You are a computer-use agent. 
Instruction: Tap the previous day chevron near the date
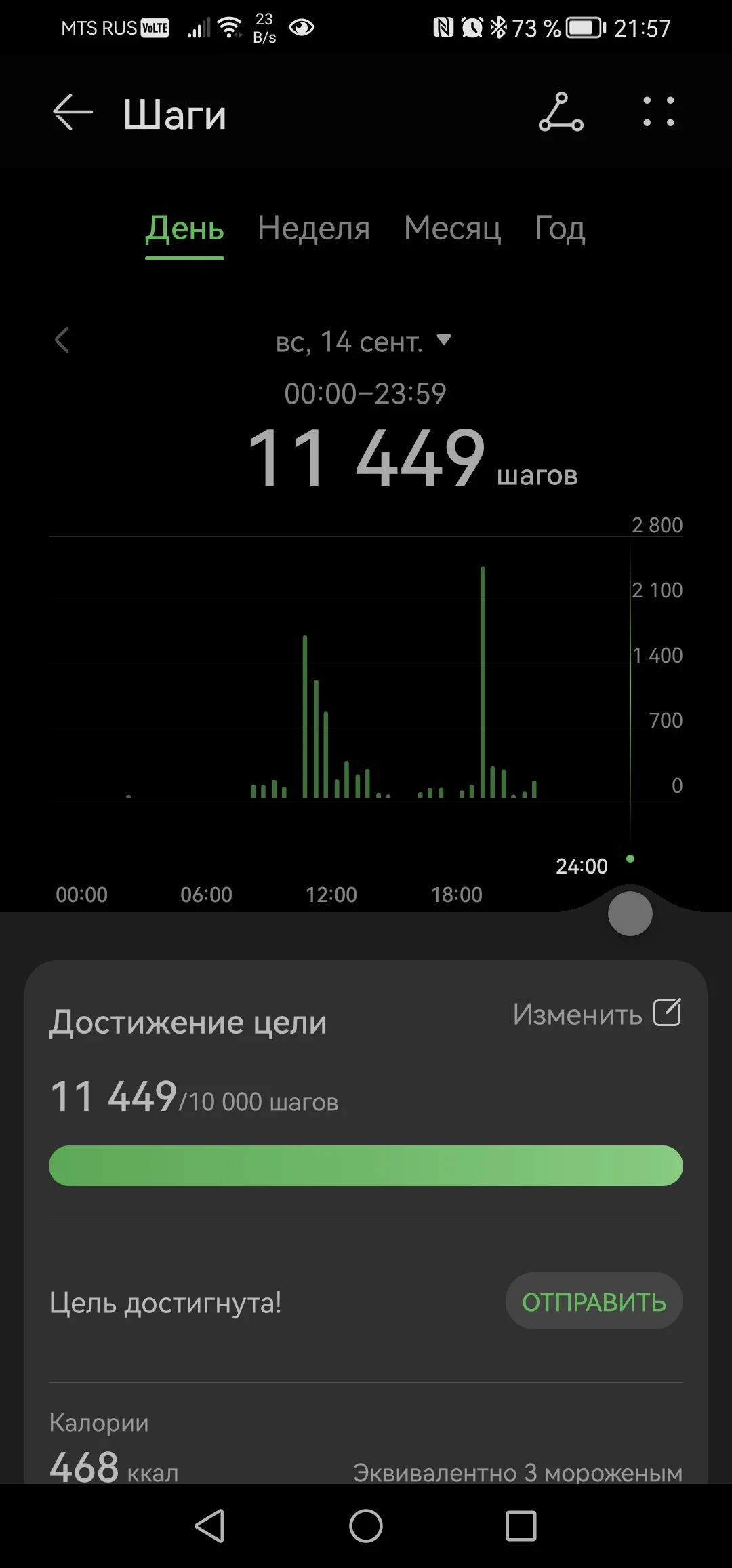(62, 341)
